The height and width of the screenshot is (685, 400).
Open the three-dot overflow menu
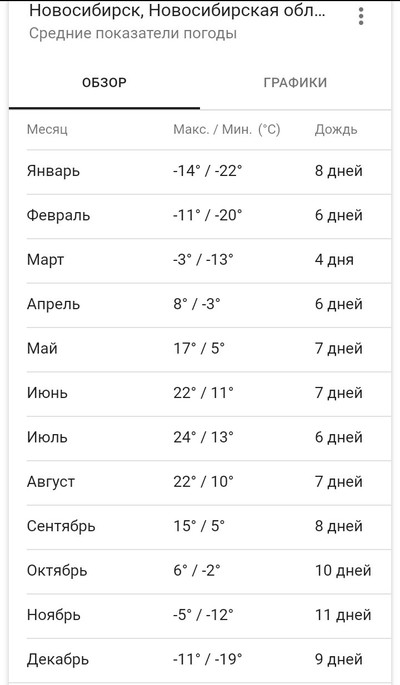[x=361, y=16]
